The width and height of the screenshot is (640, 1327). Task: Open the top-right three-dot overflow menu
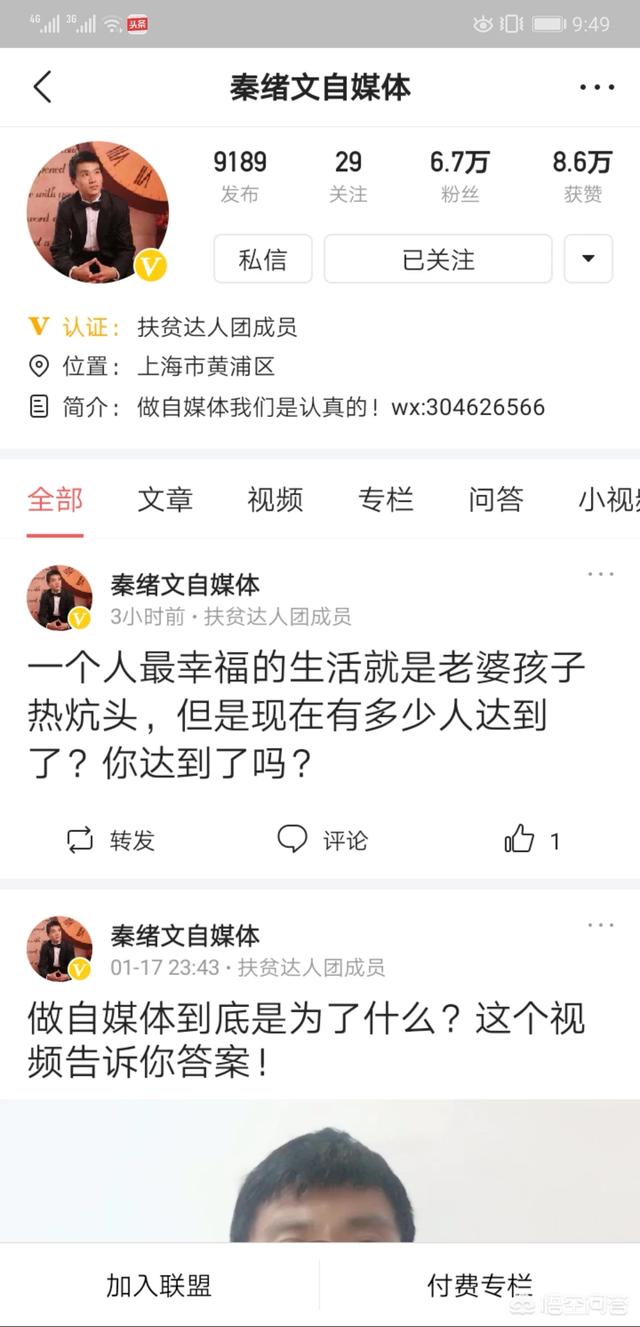click(x=597, y=87)
